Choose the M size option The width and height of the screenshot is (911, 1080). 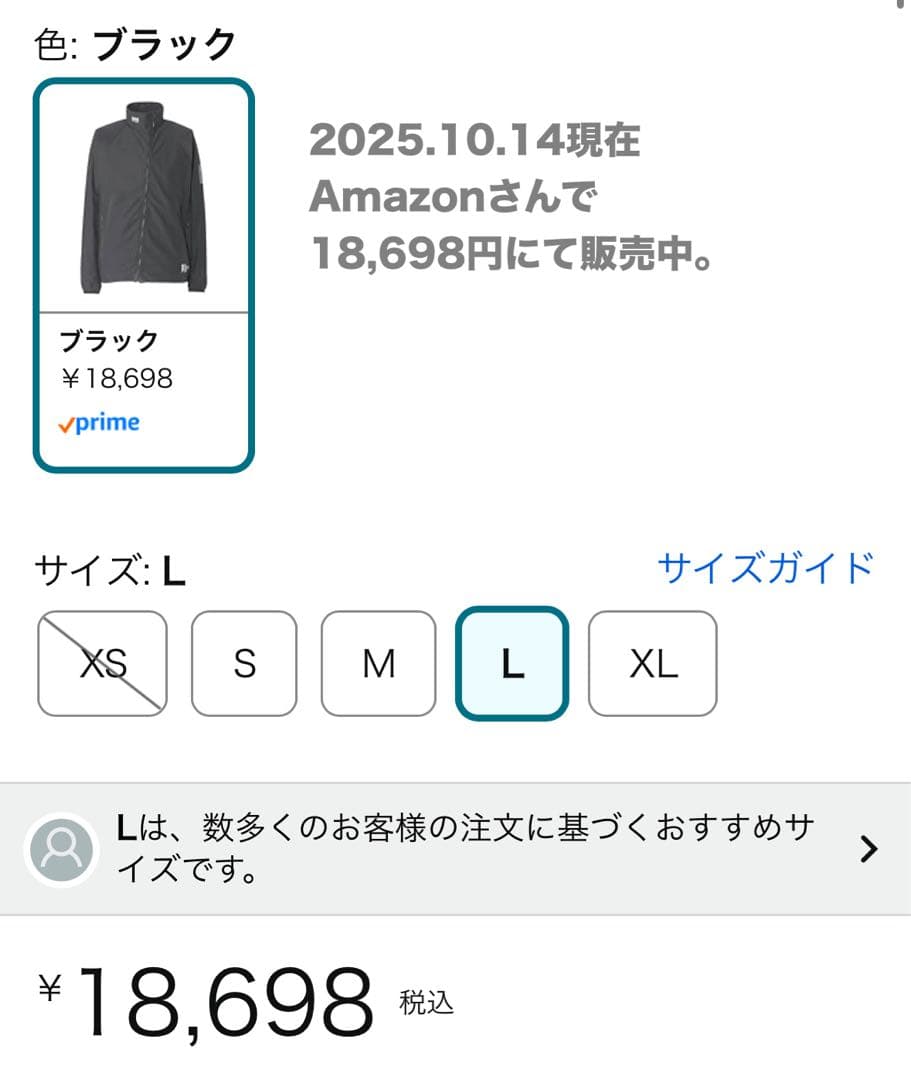pos(378,664)
